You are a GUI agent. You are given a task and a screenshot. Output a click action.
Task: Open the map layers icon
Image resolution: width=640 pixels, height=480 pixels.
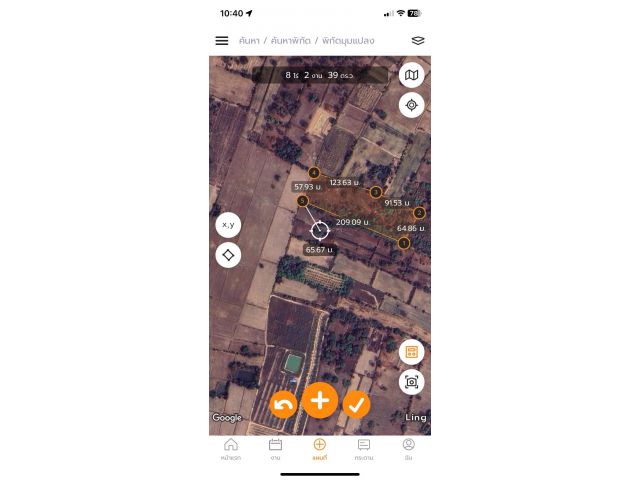(x=418, y=41)
